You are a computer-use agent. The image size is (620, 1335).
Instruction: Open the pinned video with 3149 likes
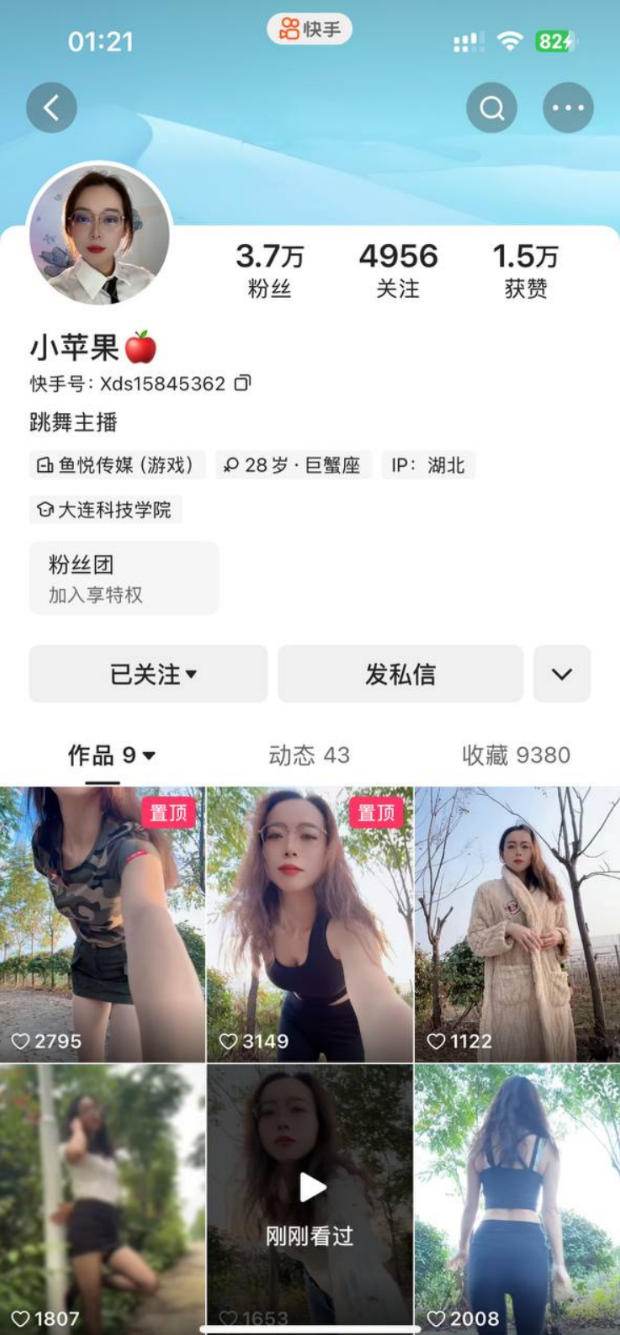[x=309, y=923]
